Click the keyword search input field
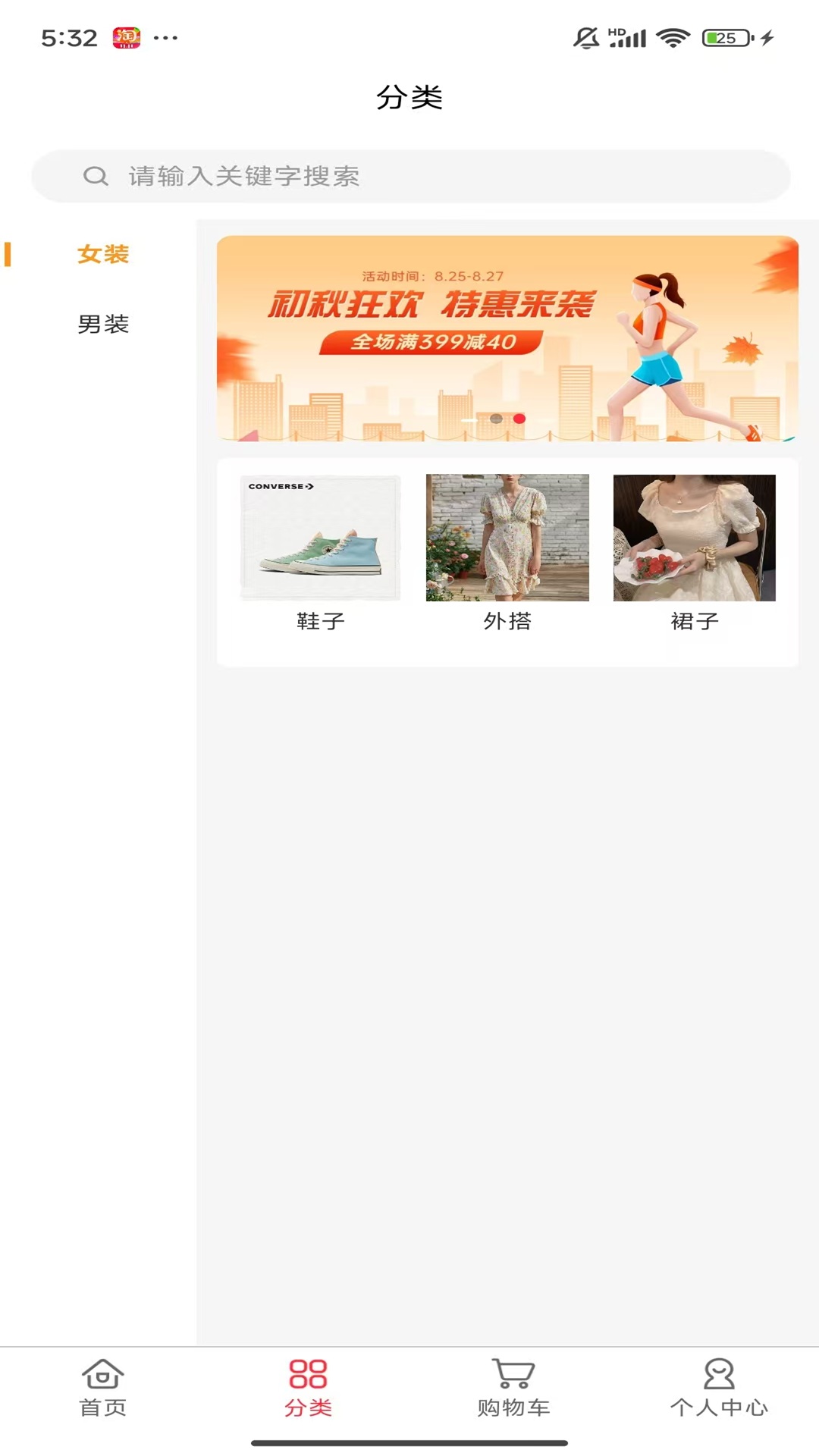 pos(409,175)
